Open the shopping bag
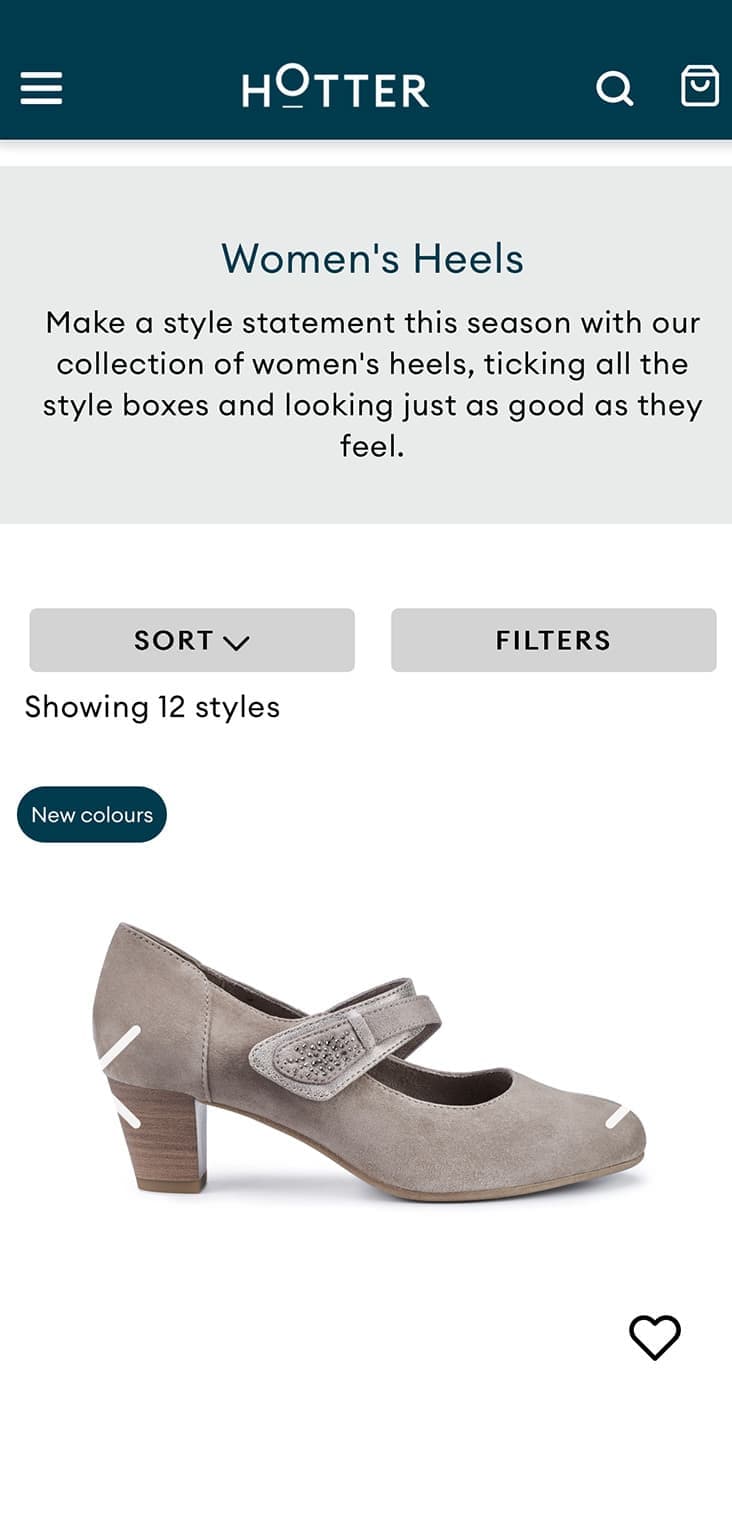The image size is (732, 1524). (699, 87)
